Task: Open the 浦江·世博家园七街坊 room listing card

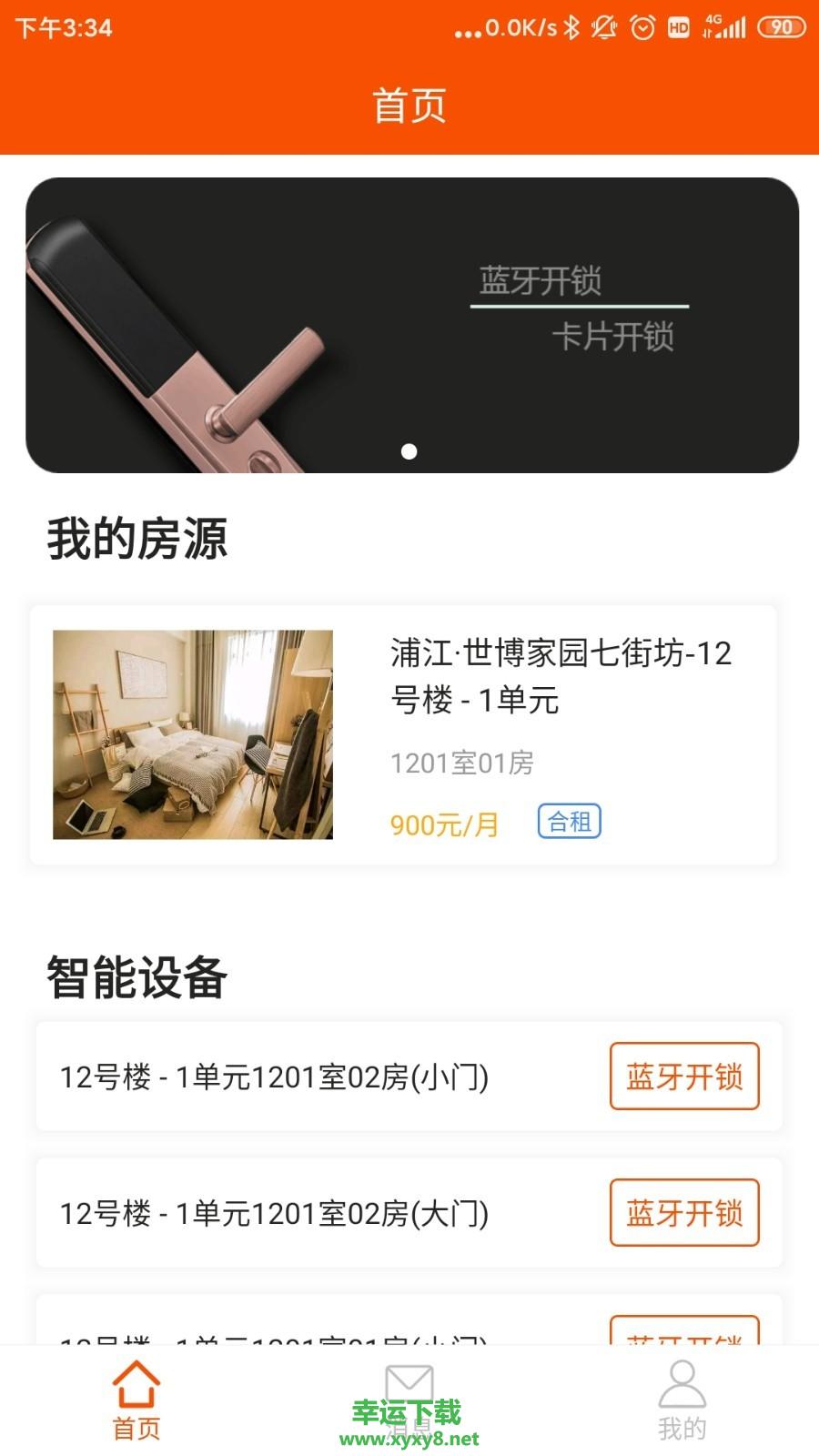Action: click(x=403, y=734)
